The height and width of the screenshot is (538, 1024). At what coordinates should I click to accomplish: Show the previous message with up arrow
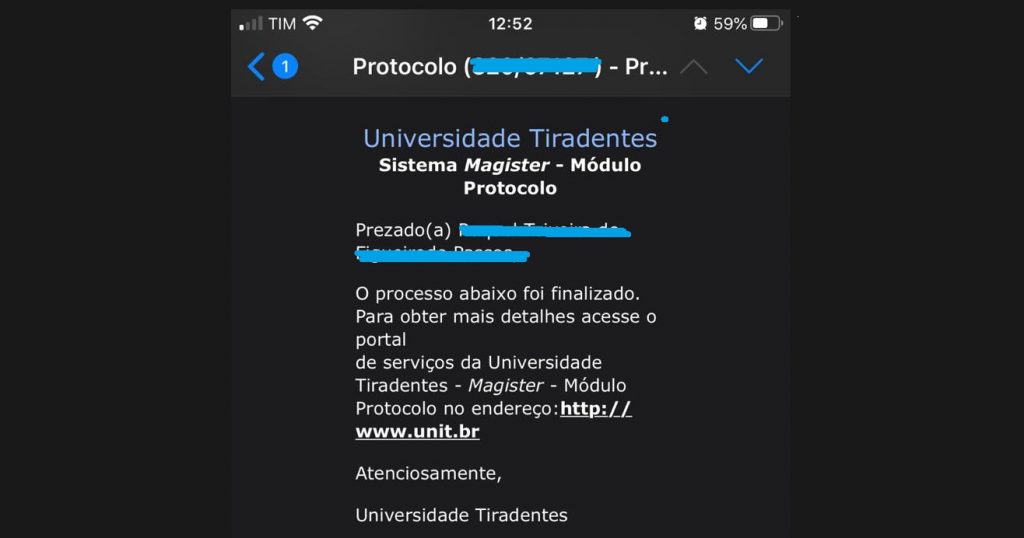693,67
